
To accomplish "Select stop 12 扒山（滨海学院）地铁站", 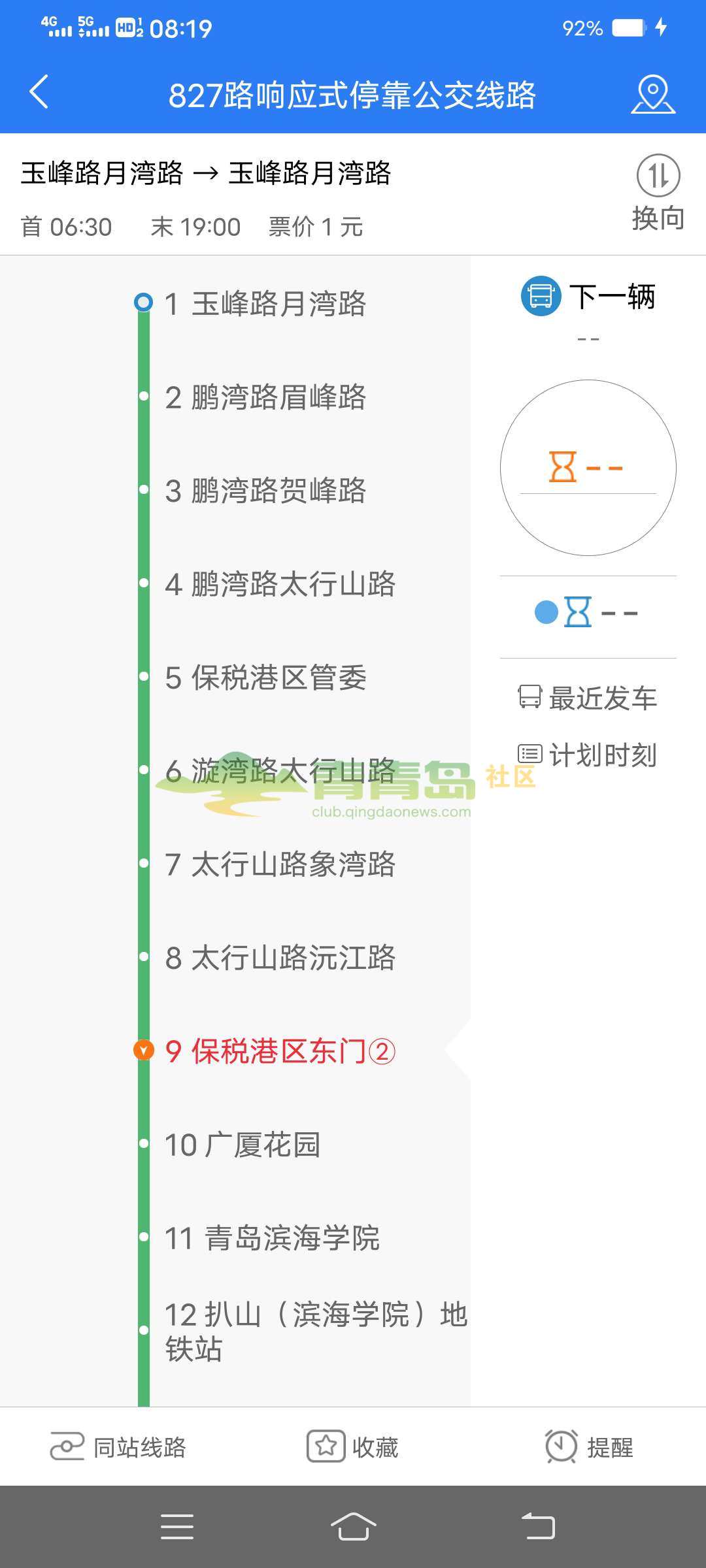I will [x=314, y=1330].
